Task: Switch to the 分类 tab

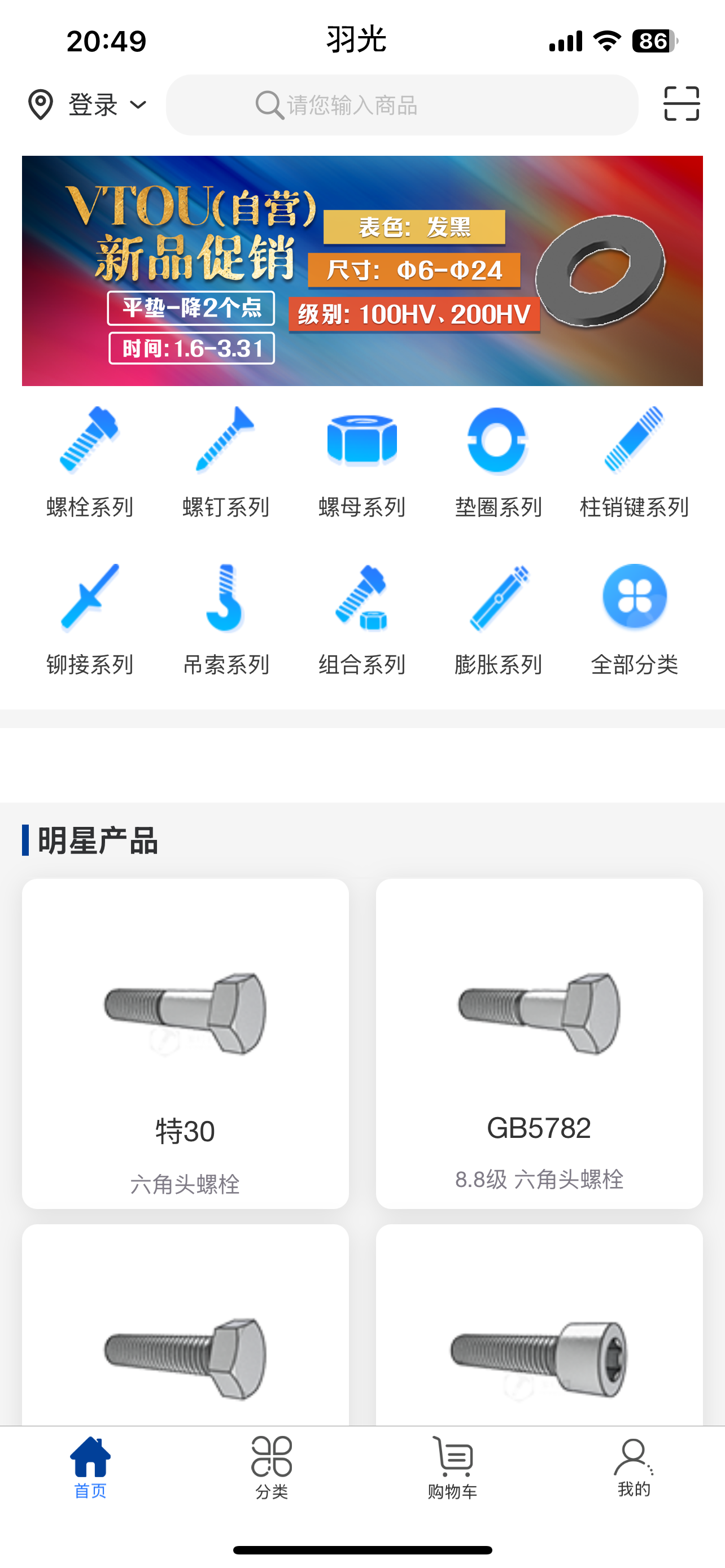Action: point(272,1467)
